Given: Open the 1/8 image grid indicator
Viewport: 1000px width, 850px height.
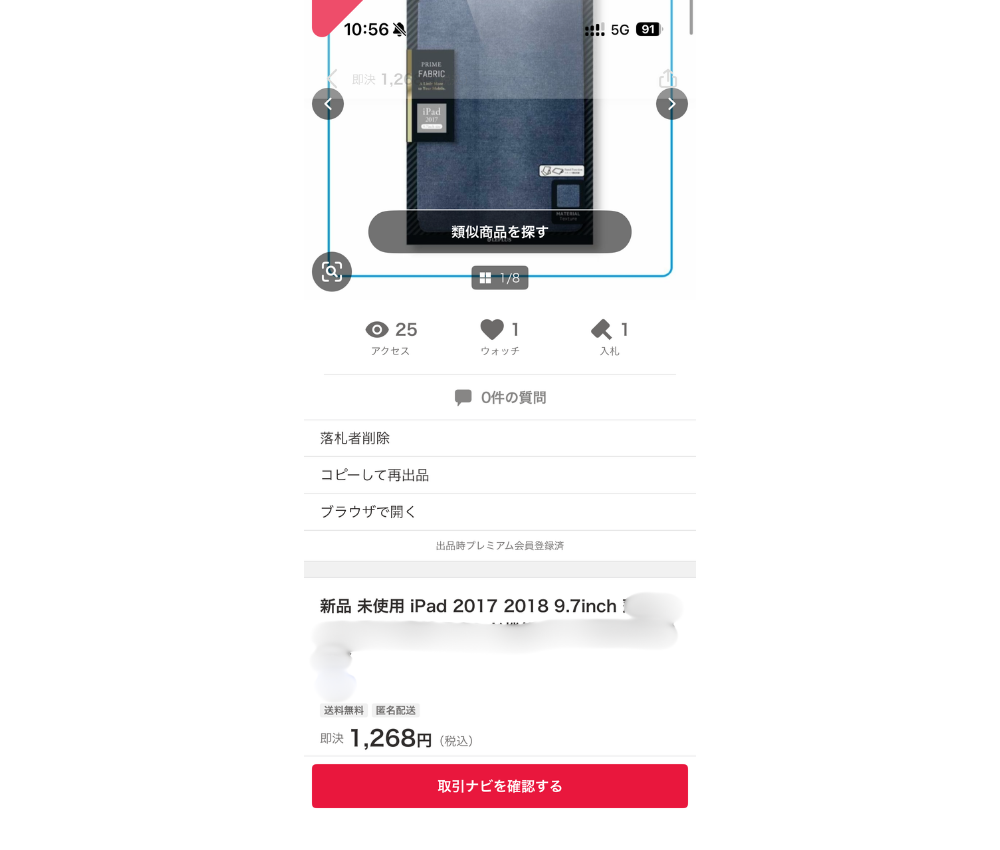Looking at the screenshot, I should (x=499, y=277).
